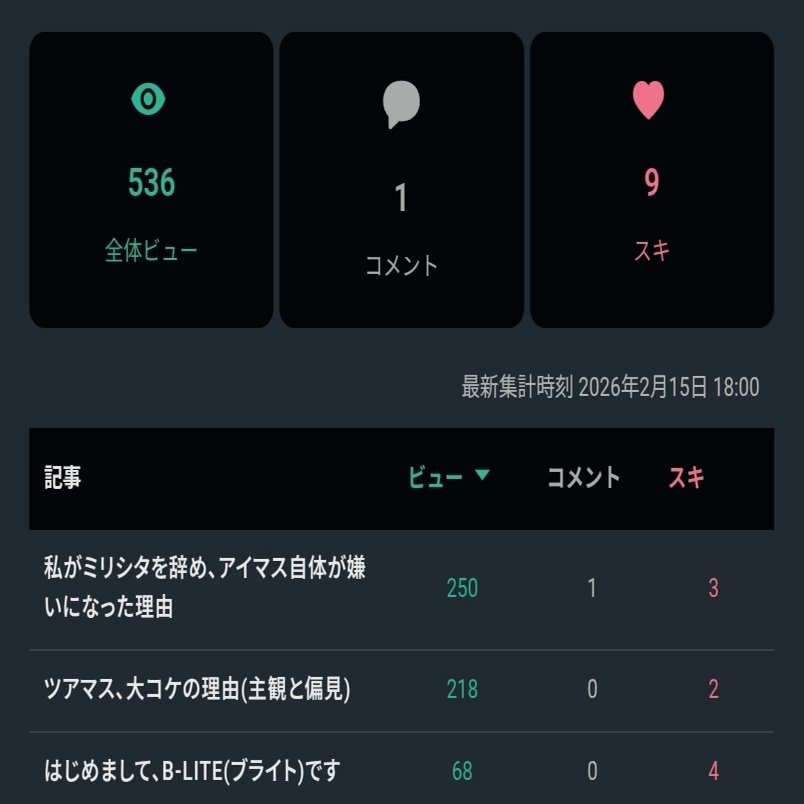Image resolution: width=804 pixels, height=804 pixels.
Task: Select the スキ card
Action: (x=651, y=180)
